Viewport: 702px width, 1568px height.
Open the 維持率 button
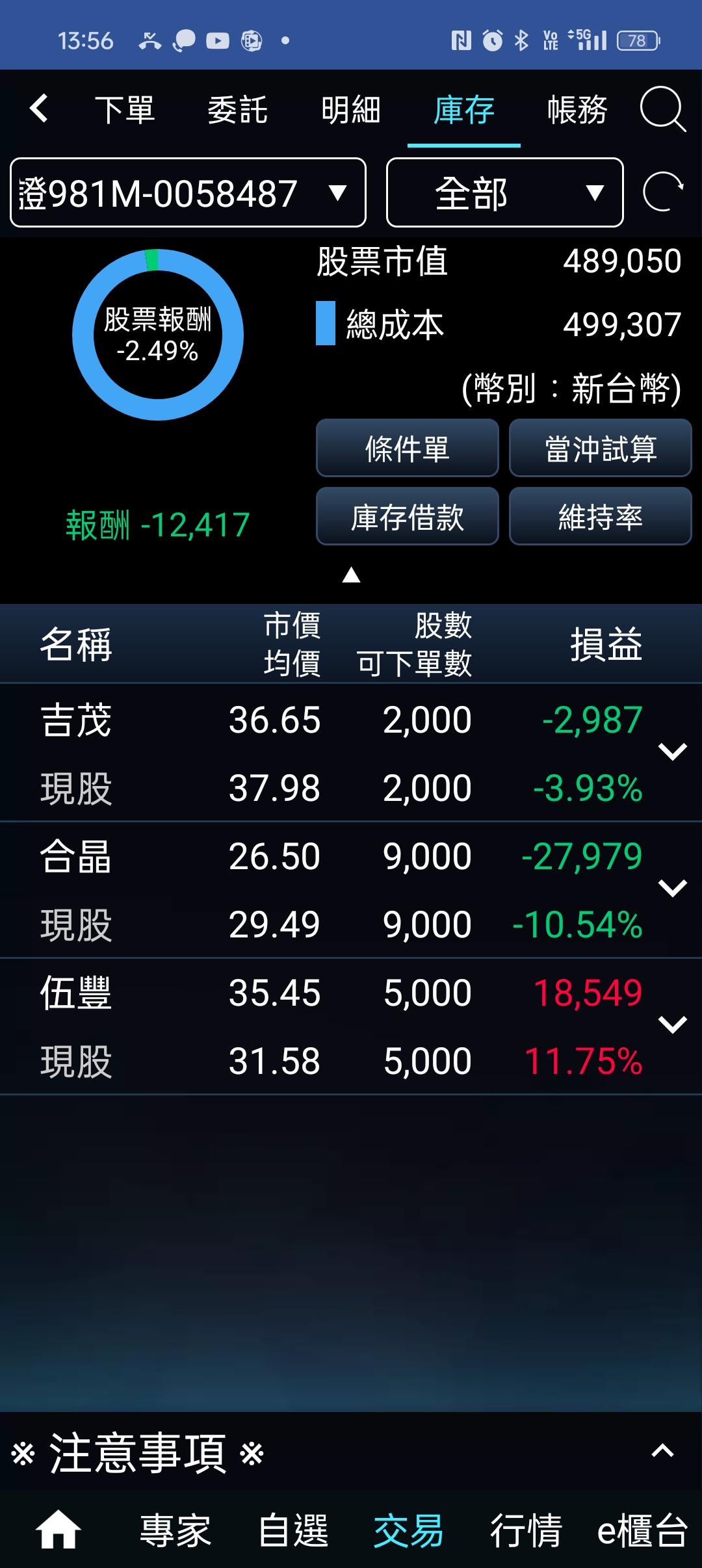tap(600, 517)
